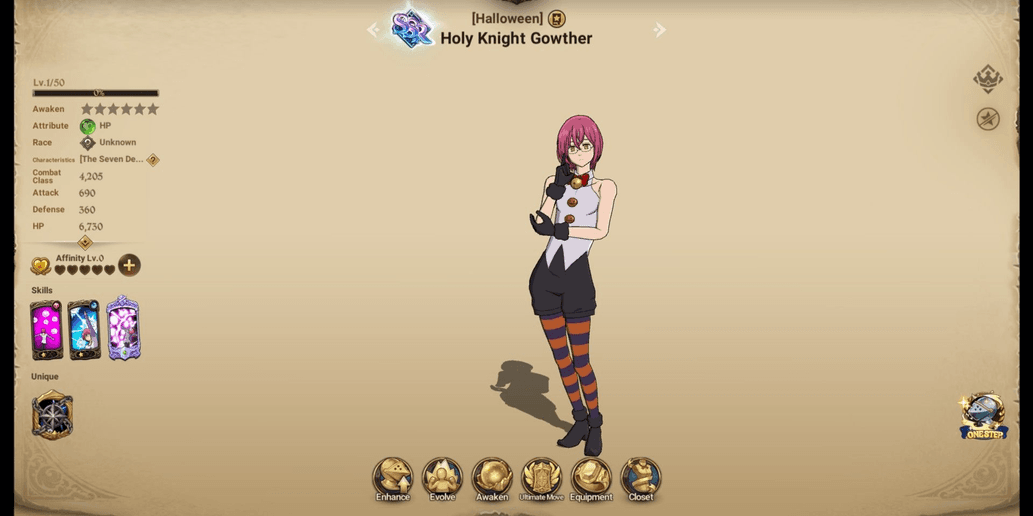The width and height of the screenshot is (1033, 516).
Task: Tap the round icon below the crown emblem
Action: [987, 119]
